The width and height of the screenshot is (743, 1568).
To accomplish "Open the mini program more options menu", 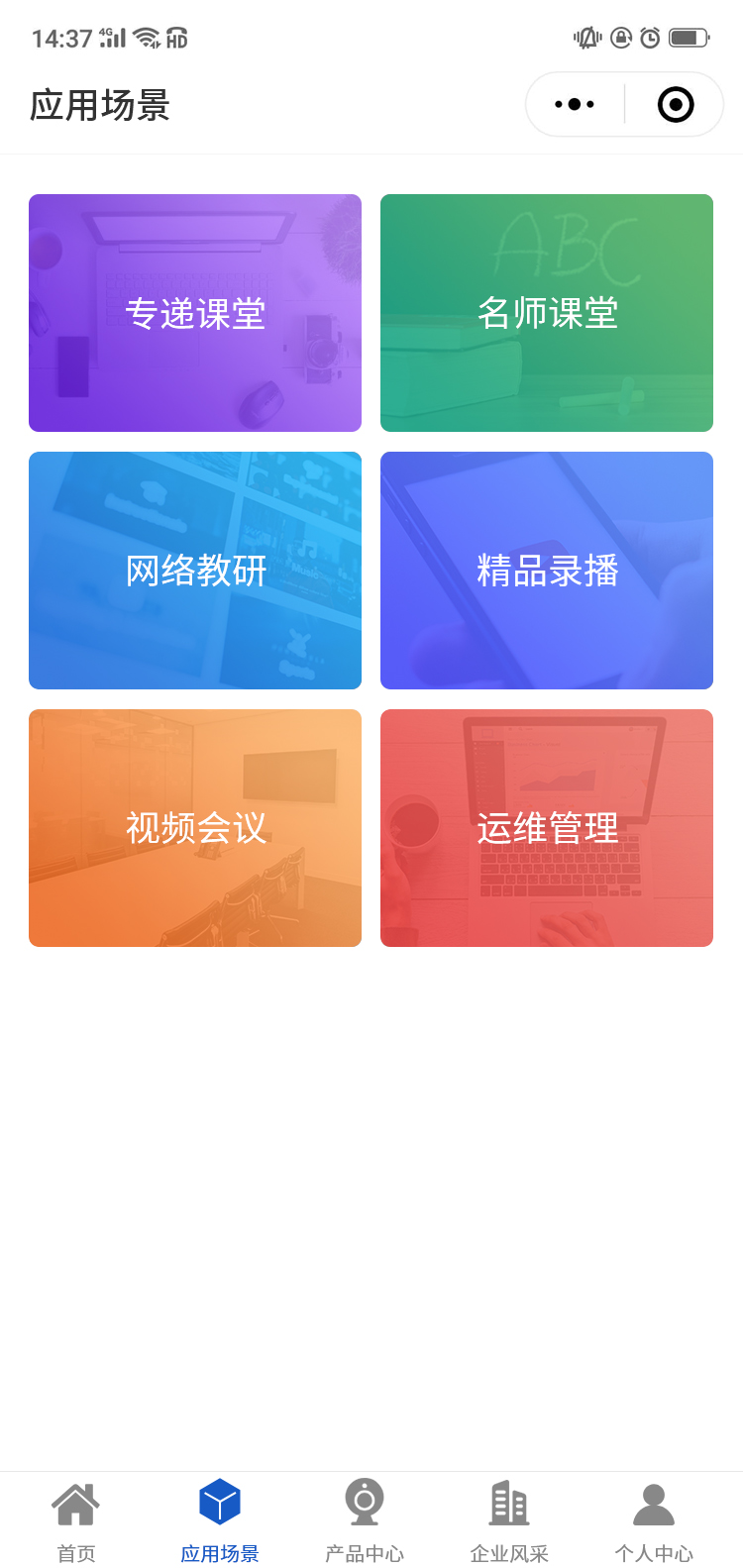I will (575, 104).
